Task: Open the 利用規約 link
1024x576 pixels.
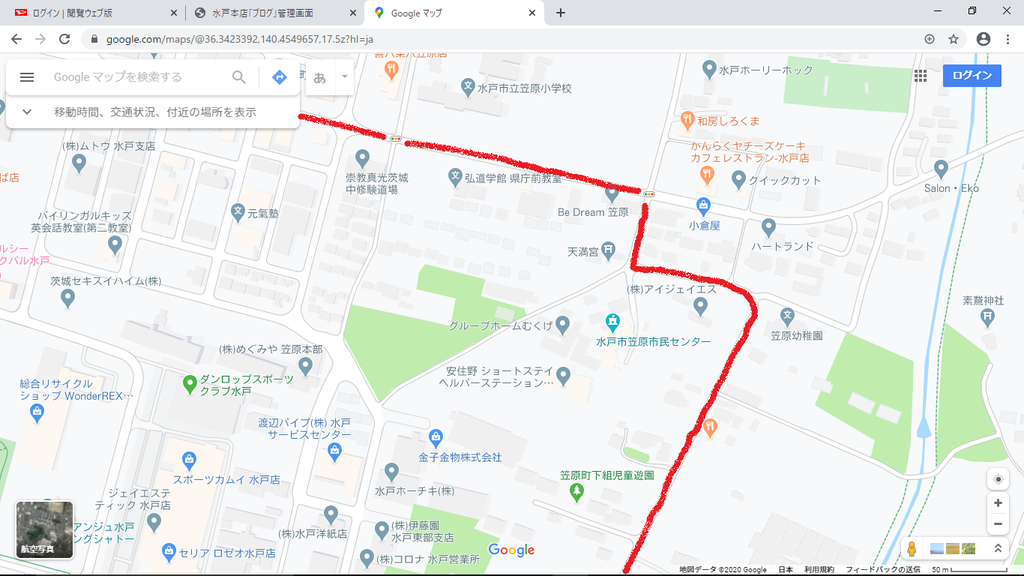Action: [x=819, y=570]
